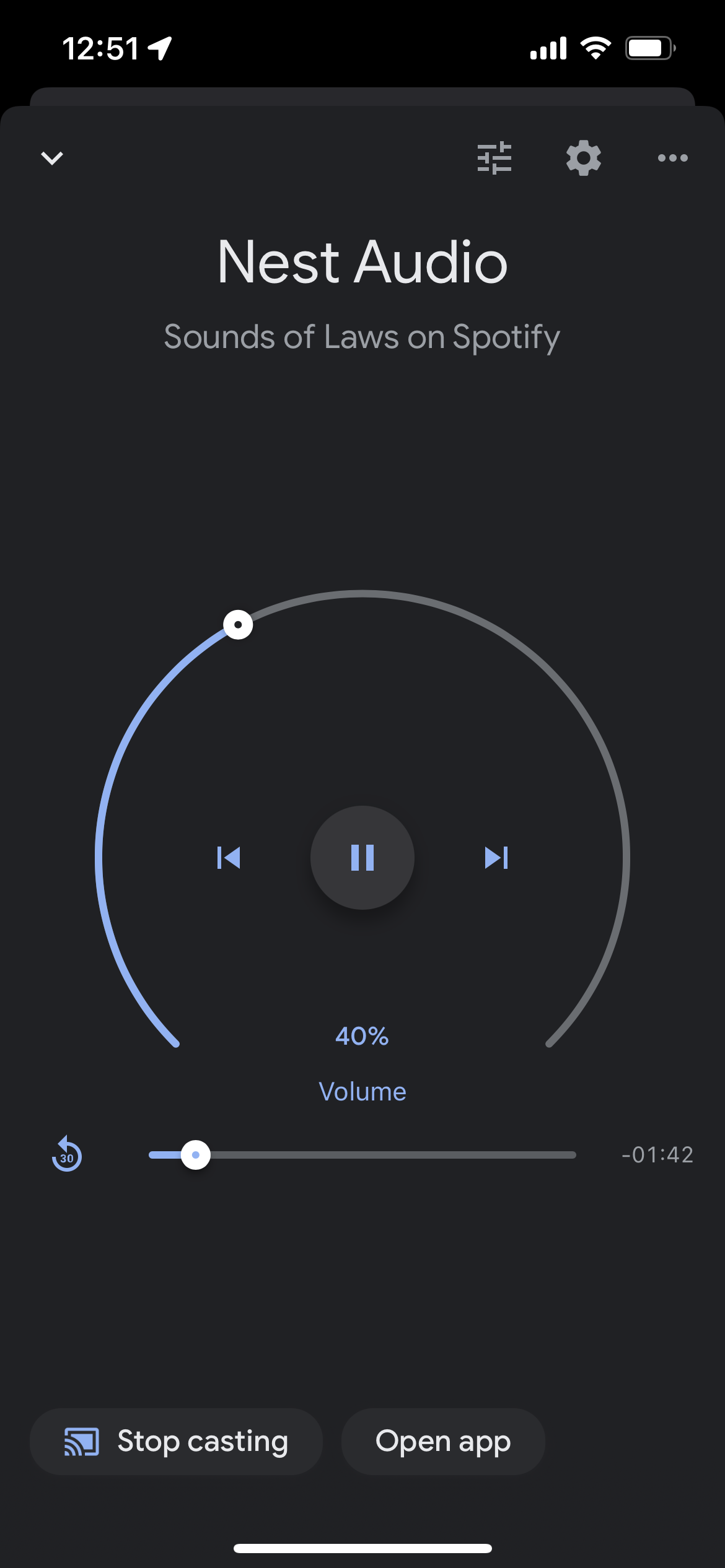The image size is (725, 1568).
Task: Skip to the previous track
Action: 229,858
